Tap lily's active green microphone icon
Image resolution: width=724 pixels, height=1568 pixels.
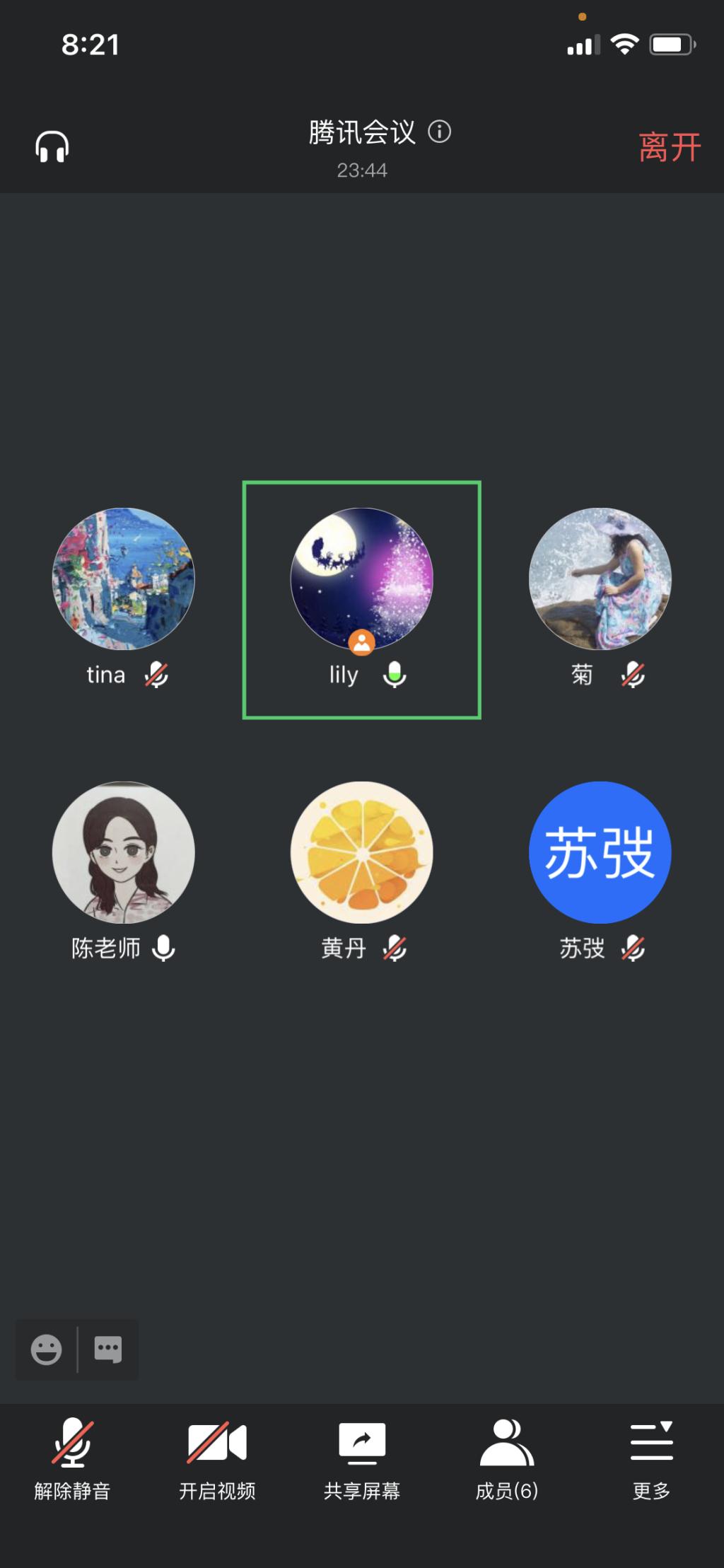[394, 675]
